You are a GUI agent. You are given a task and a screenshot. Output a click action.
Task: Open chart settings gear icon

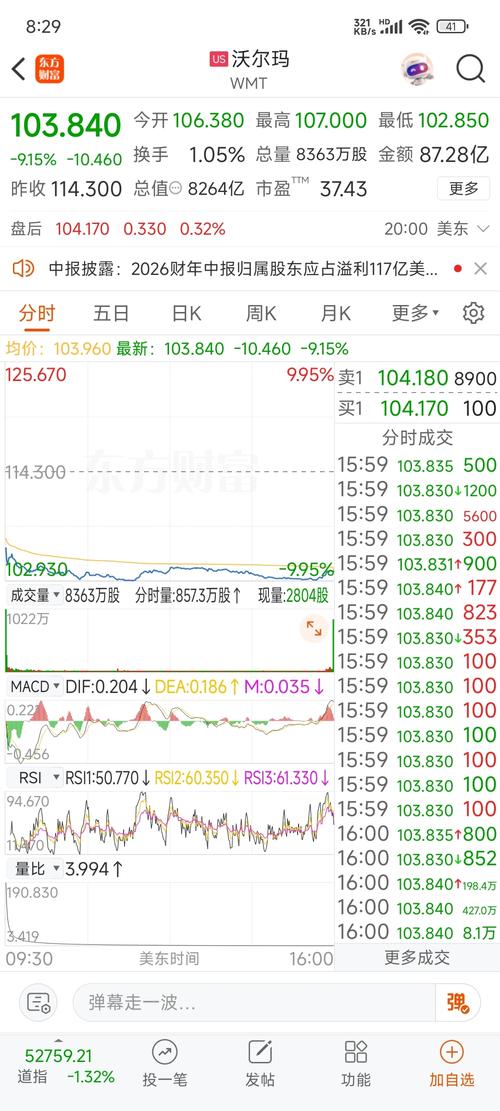coord(473,313)
